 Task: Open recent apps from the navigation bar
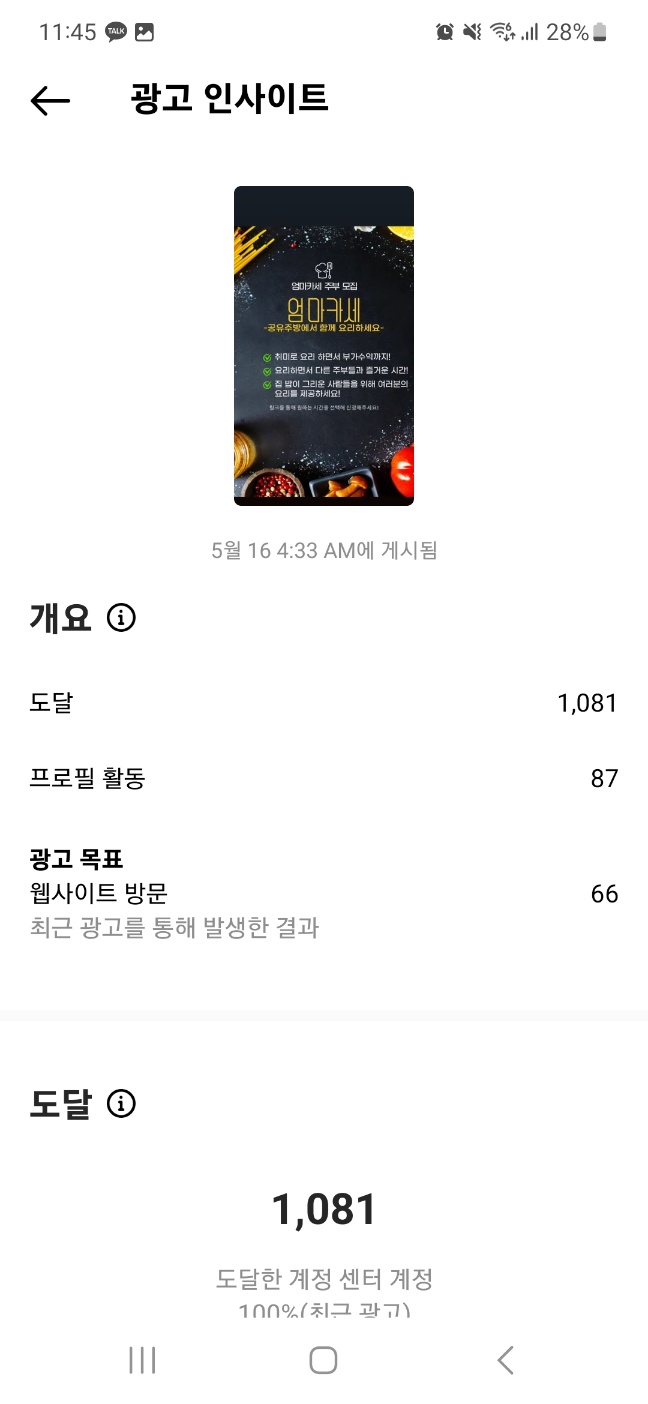pos(142,1360)
